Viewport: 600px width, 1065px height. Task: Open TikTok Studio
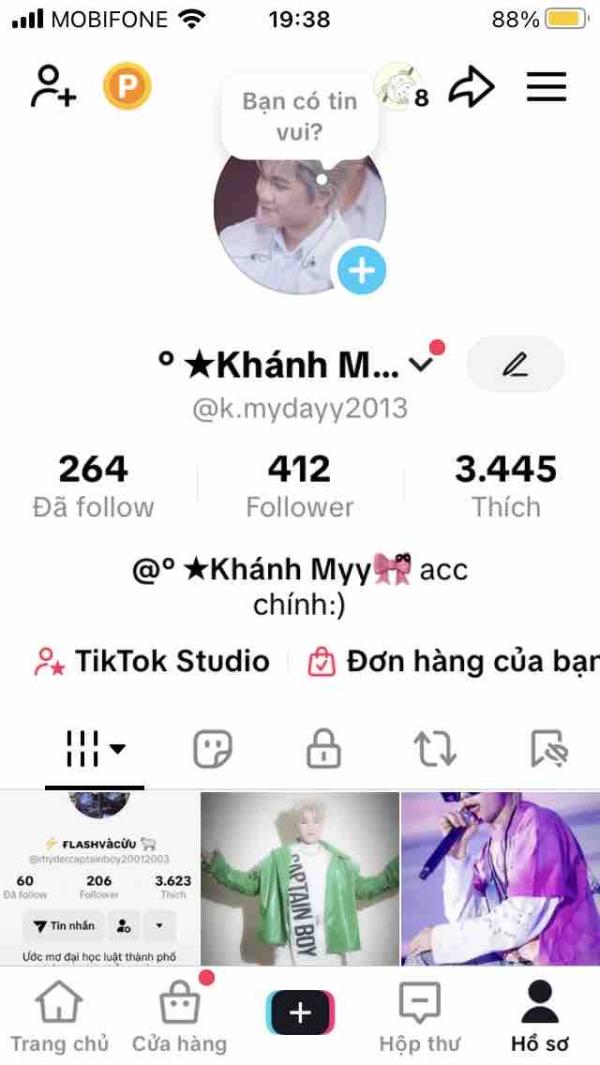[x=152, y=661]
